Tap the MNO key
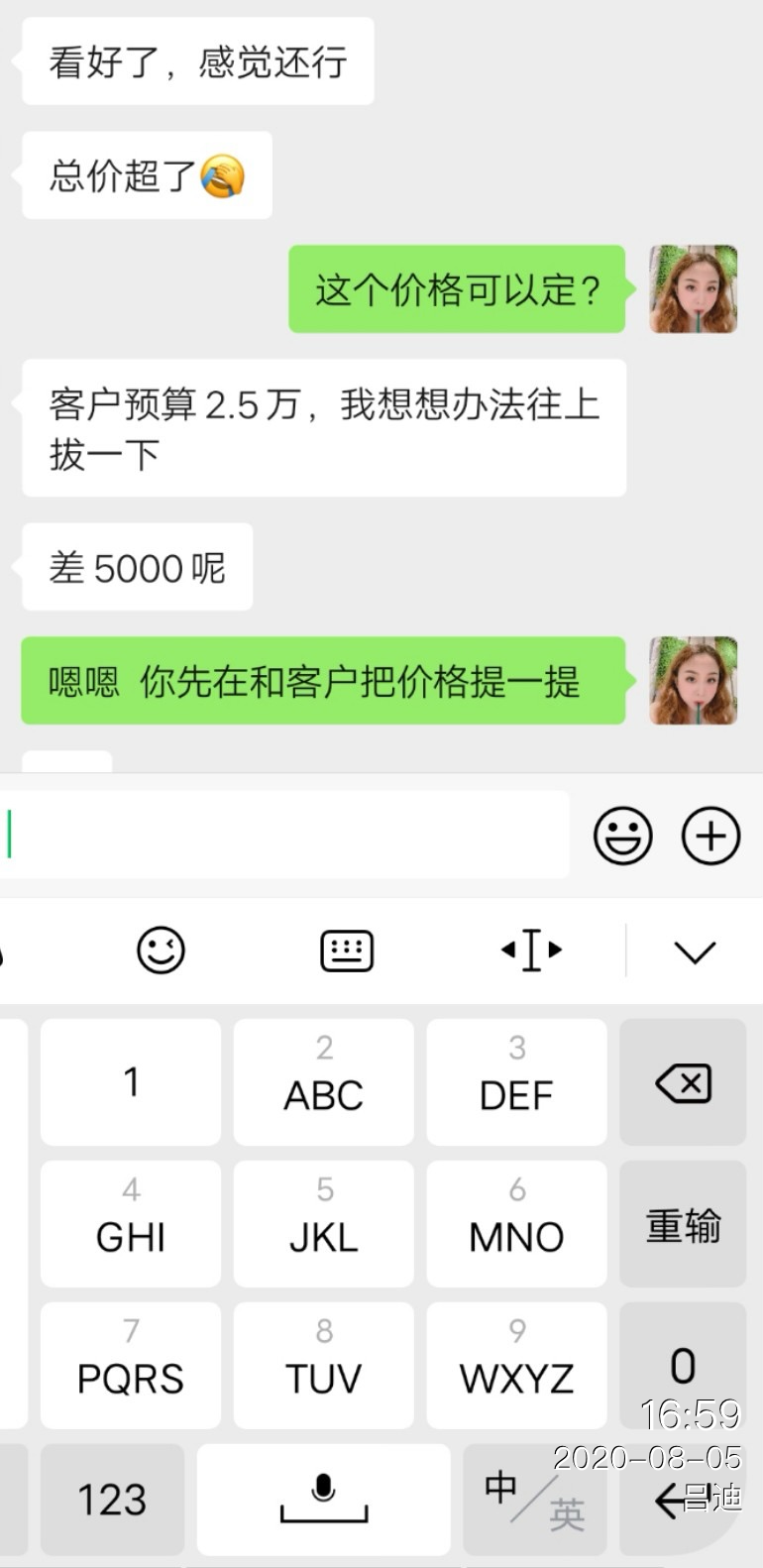 point(516,1223)
